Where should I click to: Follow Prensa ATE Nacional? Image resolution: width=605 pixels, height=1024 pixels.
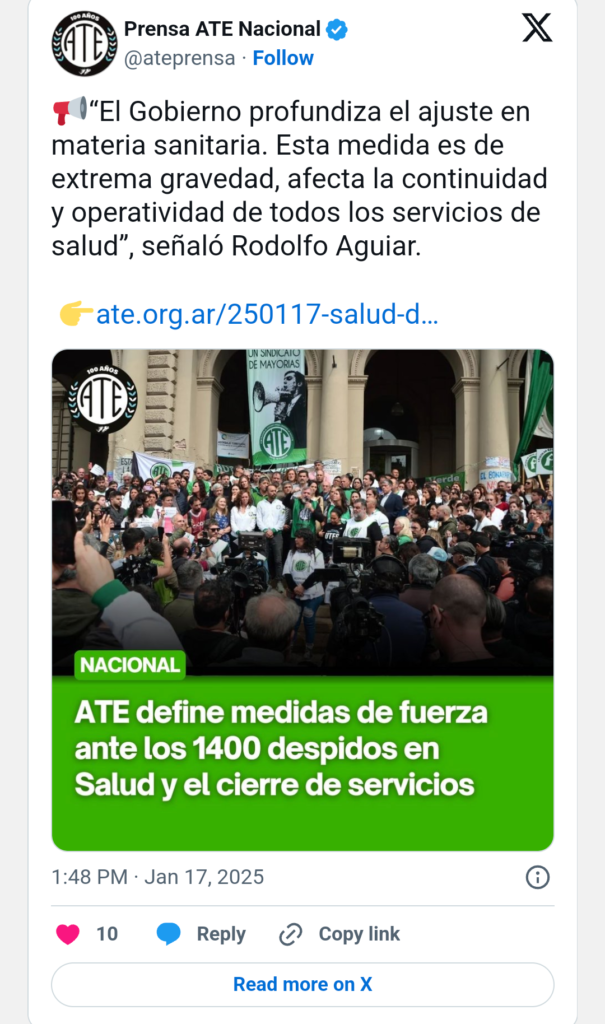pyautogui.click(x=283, y=58)
